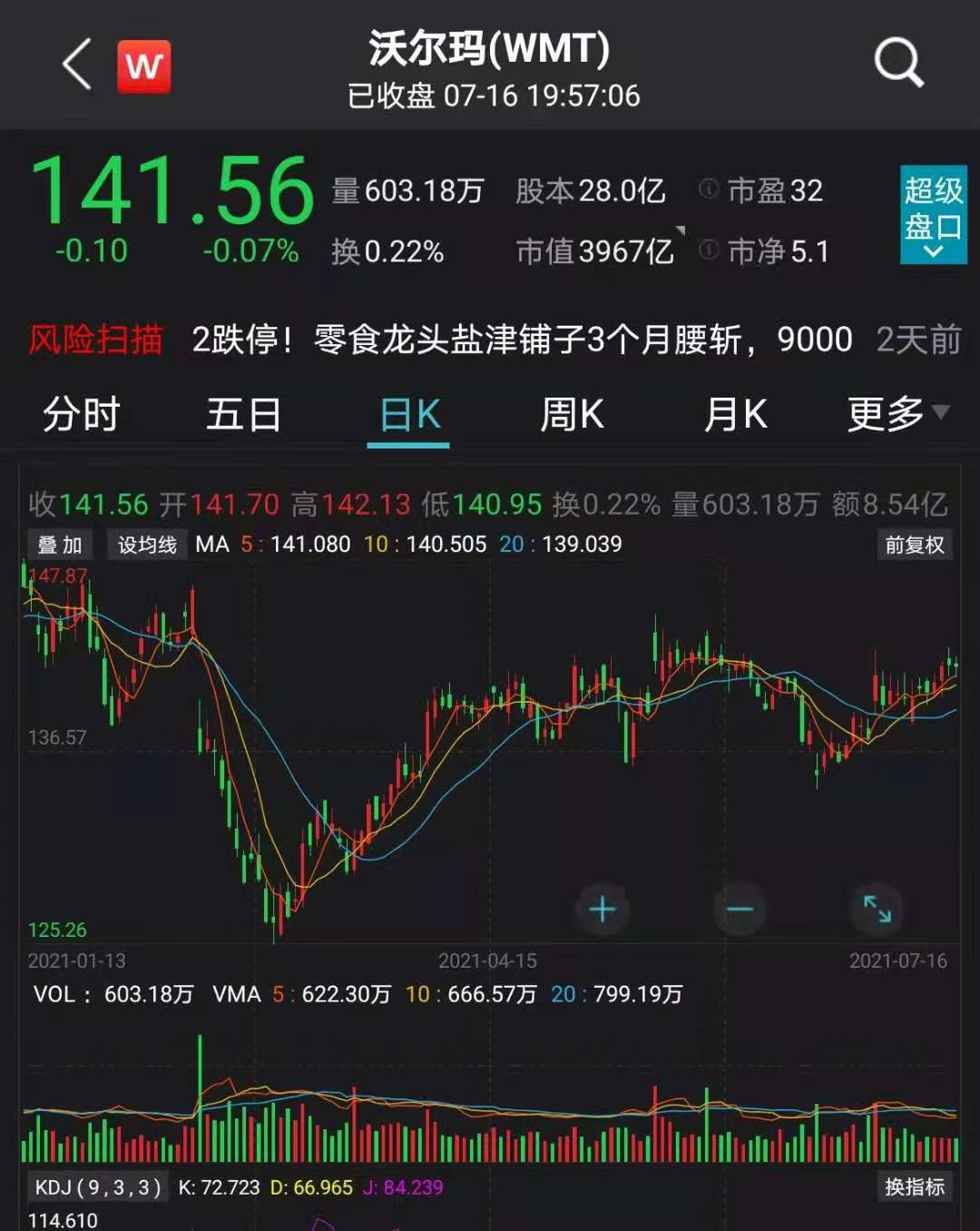
Task: Toggle 前复权 price adjustment mode
Action: click(914, 544)
